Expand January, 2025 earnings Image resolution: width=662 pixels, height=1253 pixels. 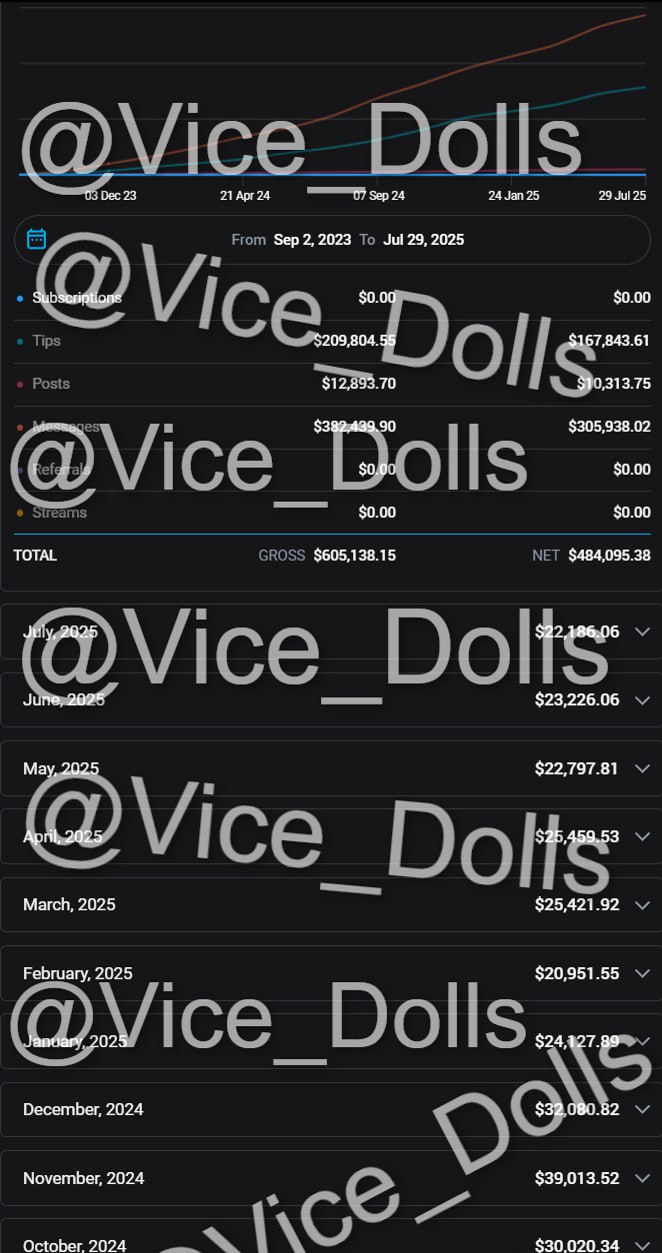pos(331,1041)
